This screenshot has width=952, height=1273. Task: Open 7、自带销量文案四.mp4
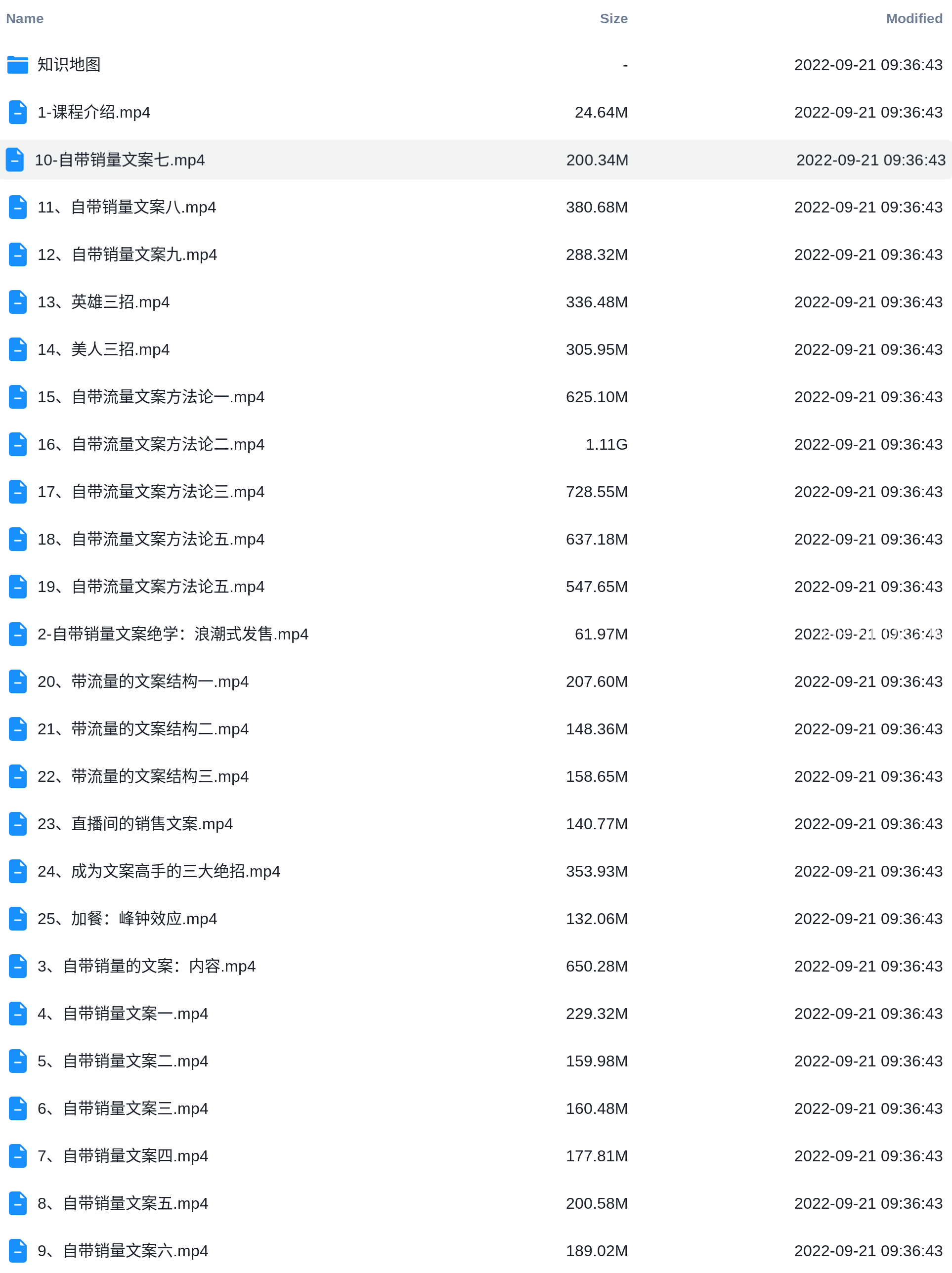click(x=123, y=1155)
